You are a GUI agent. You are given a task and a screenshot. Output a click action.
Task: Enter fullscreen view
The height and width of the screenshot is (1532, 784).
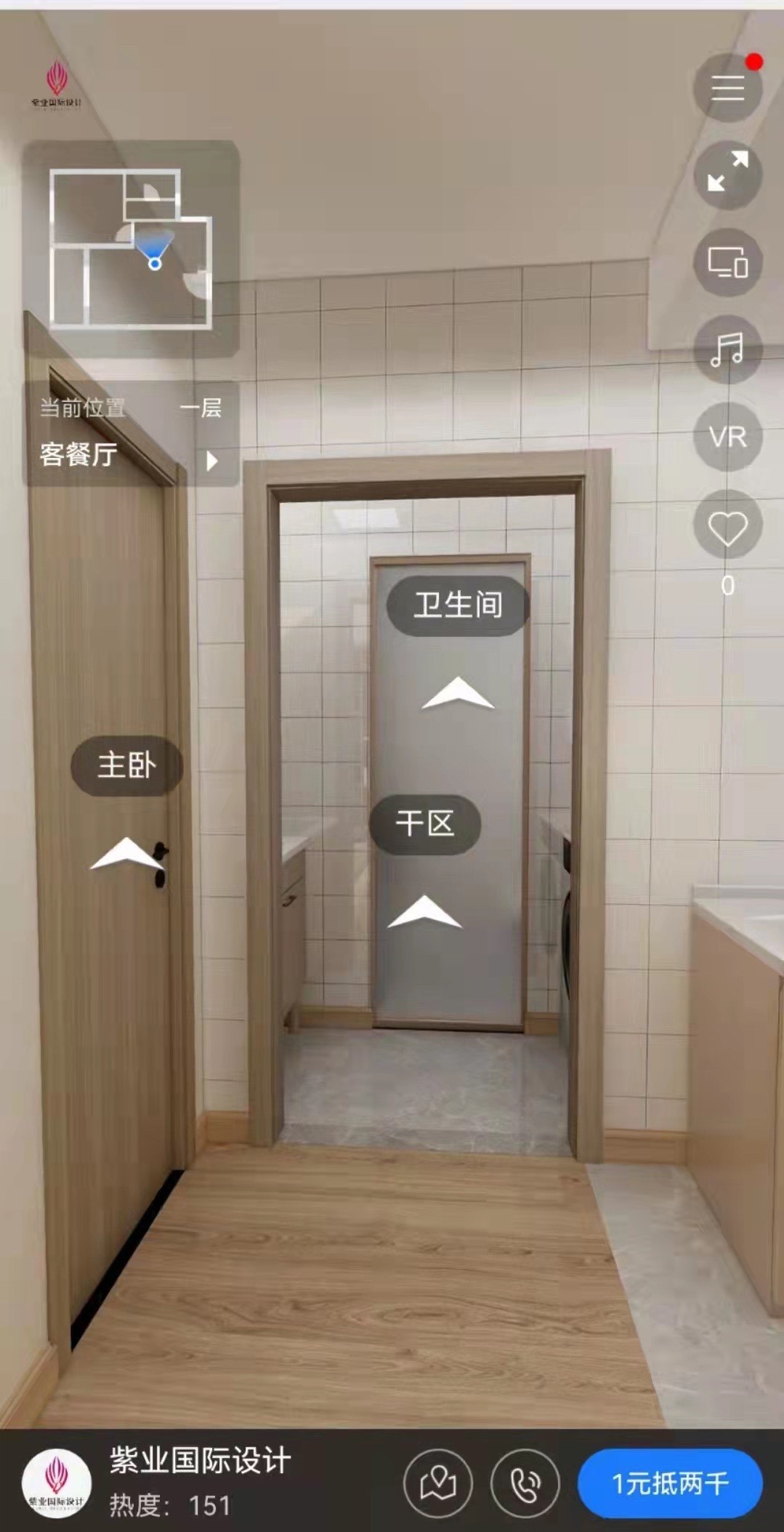(727, 174)
